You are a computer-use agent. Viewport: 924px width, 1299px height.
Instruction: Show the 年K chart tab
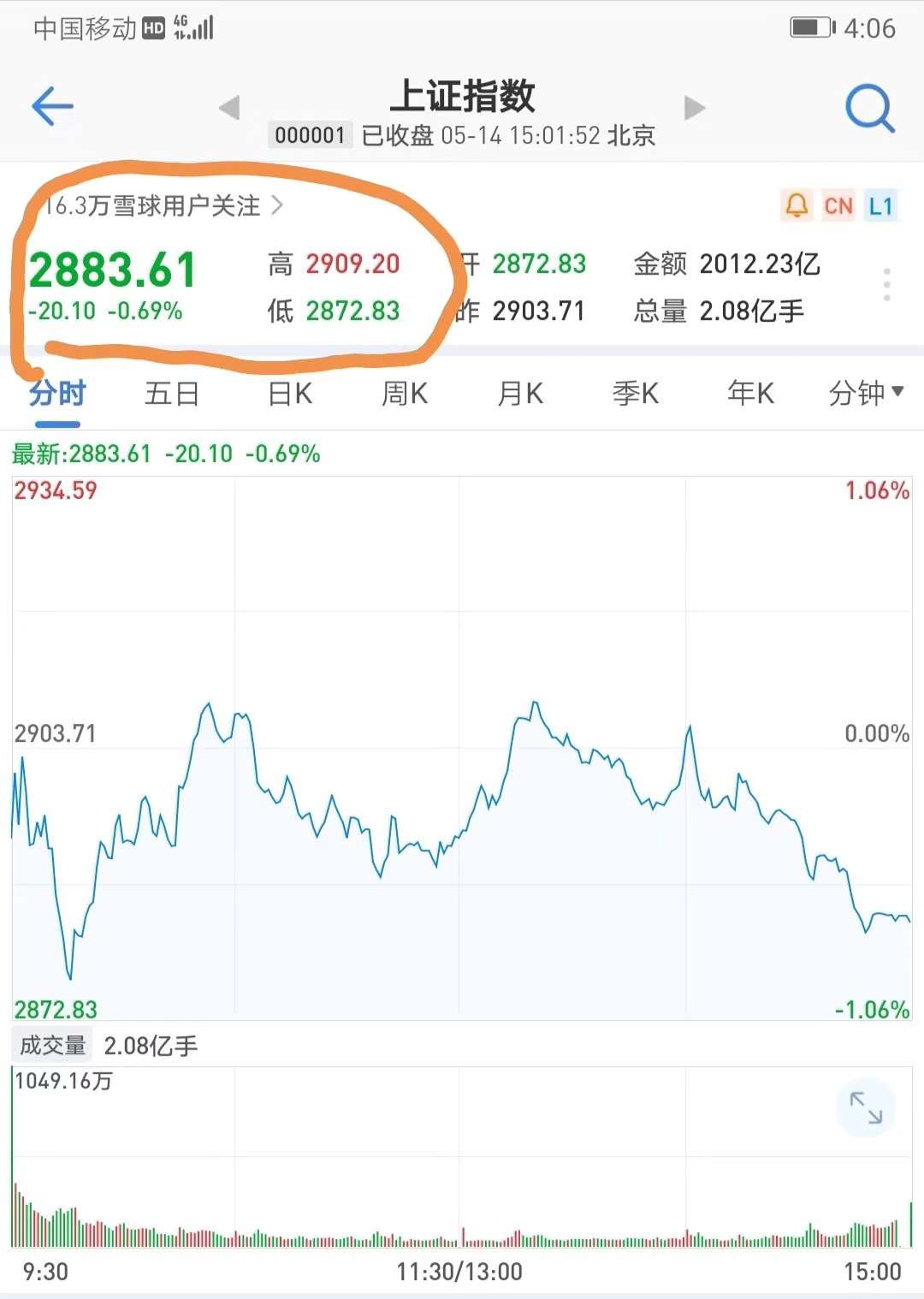tap(750, 394)
